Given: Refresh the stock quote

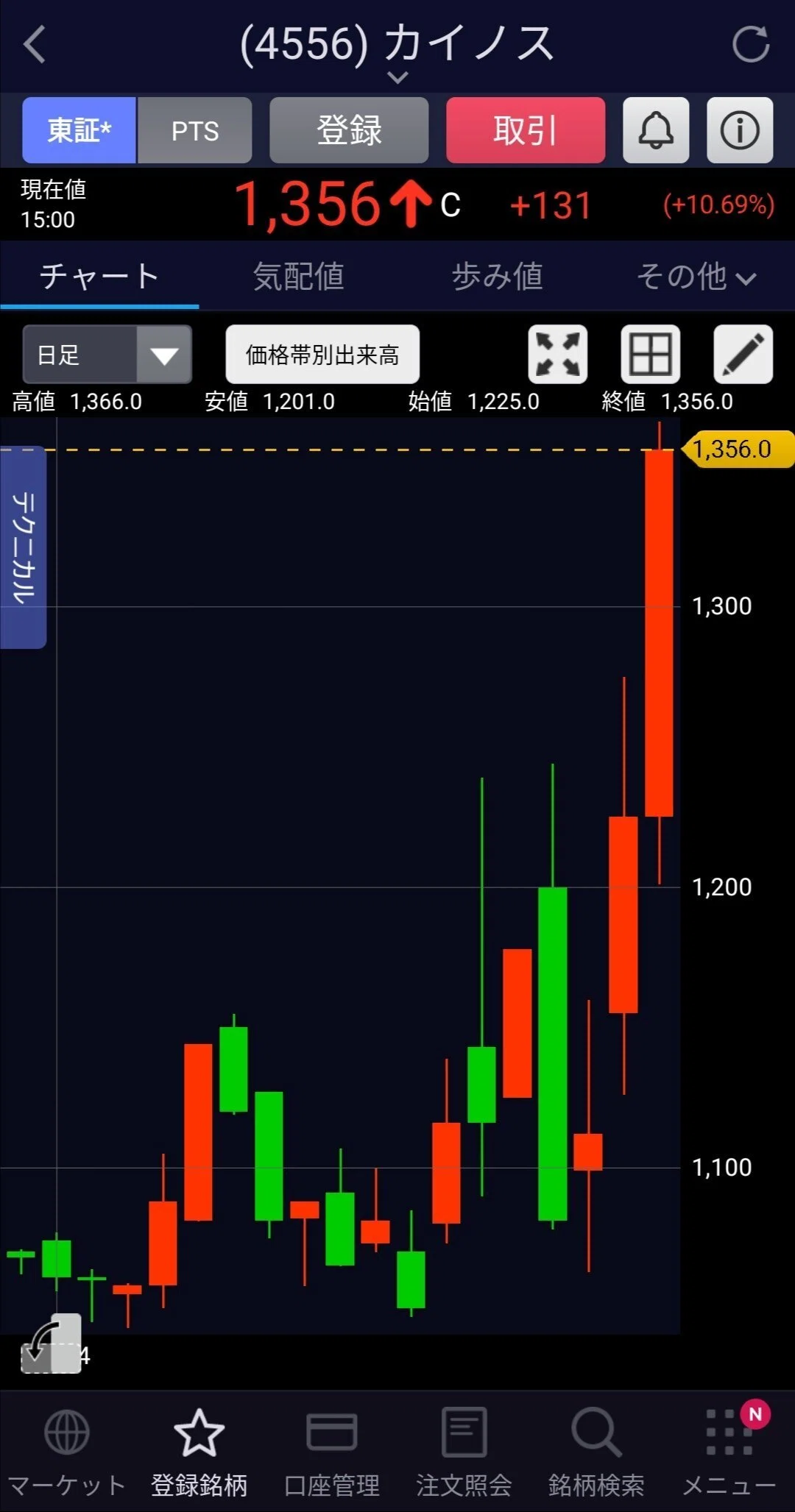Looking at the screenshot, I should point(751,44).
